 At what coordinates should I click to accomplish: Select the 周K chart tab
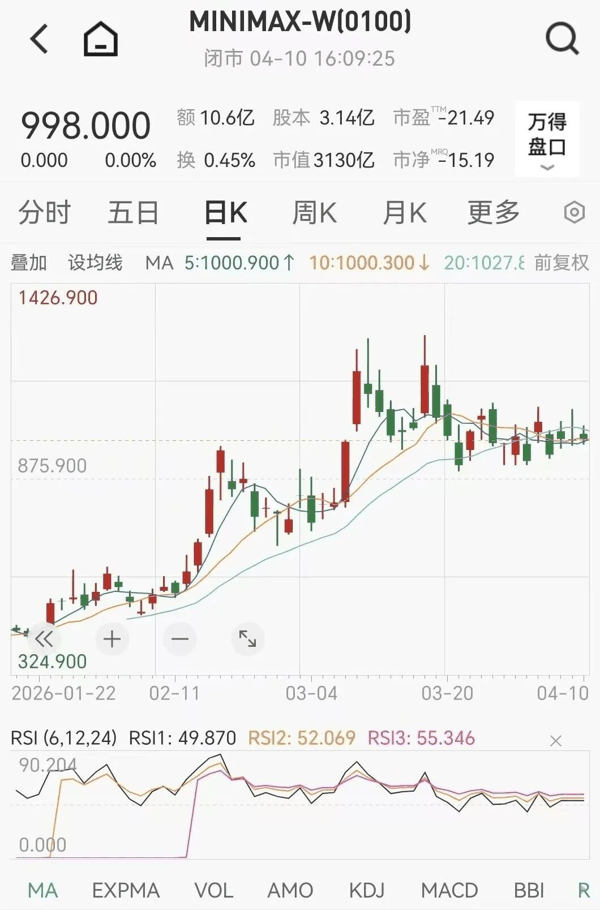click(x=314, y=212)
